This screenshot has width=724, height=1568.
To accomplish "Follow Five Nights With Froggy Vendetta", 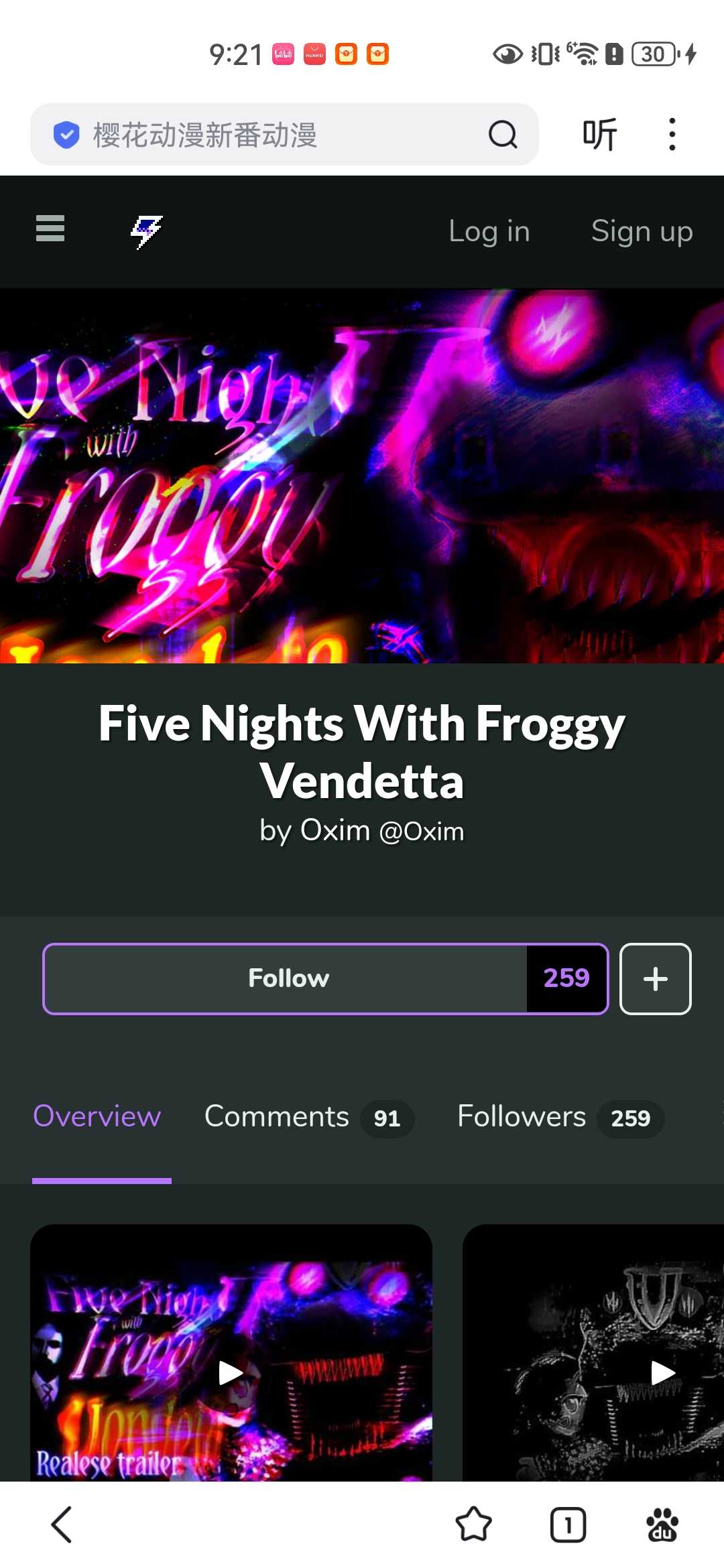I will [288, 978].
